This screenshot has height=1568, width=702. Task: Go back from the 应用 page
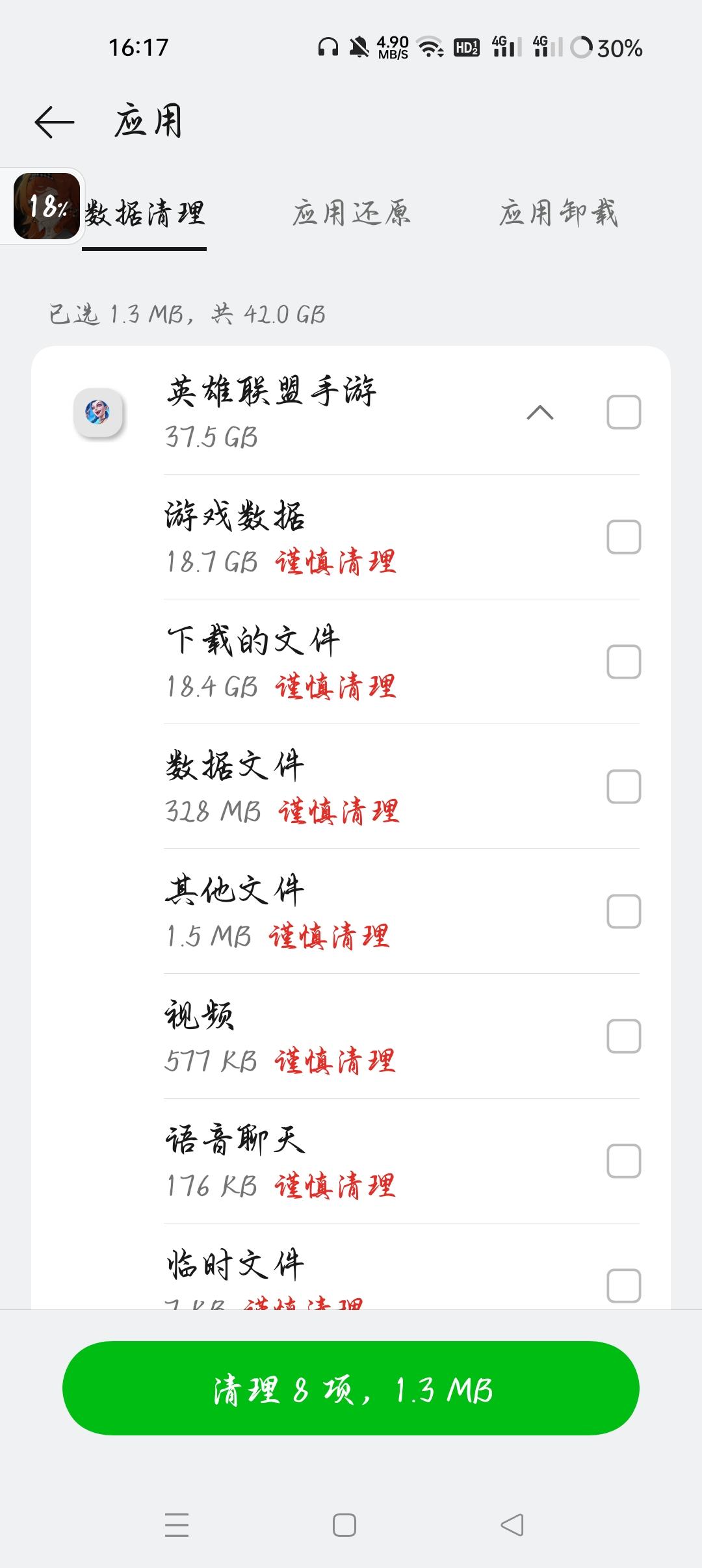coord(55,122)
